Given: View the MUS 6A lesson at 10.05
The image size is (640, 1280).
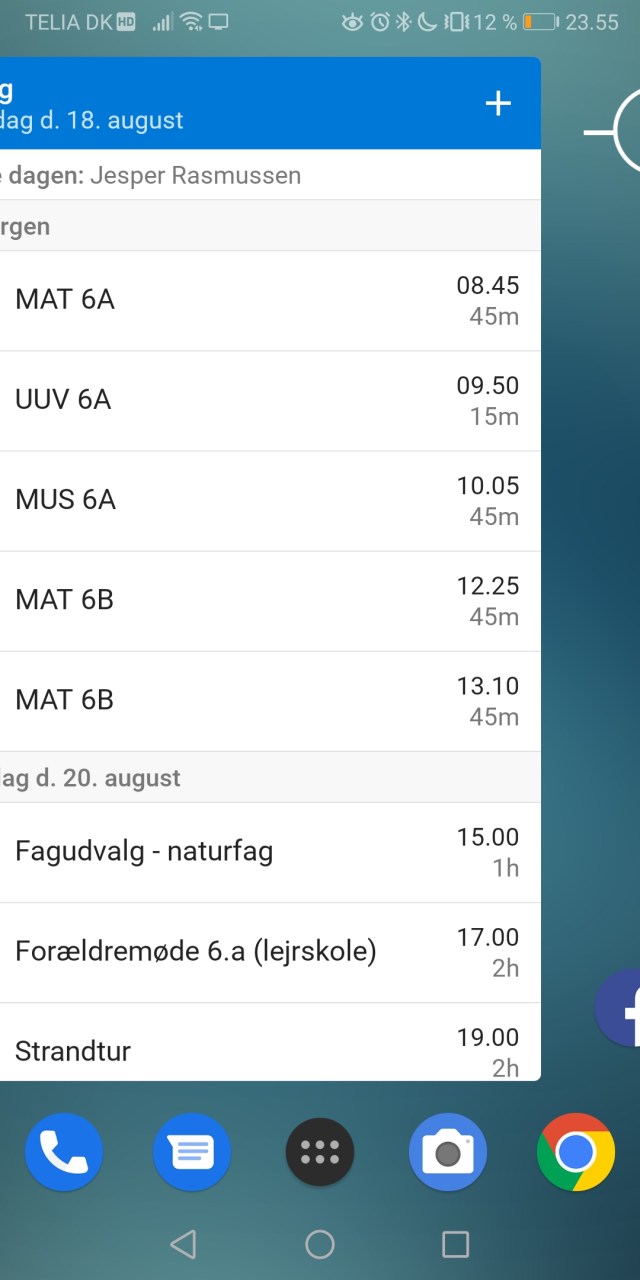Looking at the screenshot, I should (268, 500).
